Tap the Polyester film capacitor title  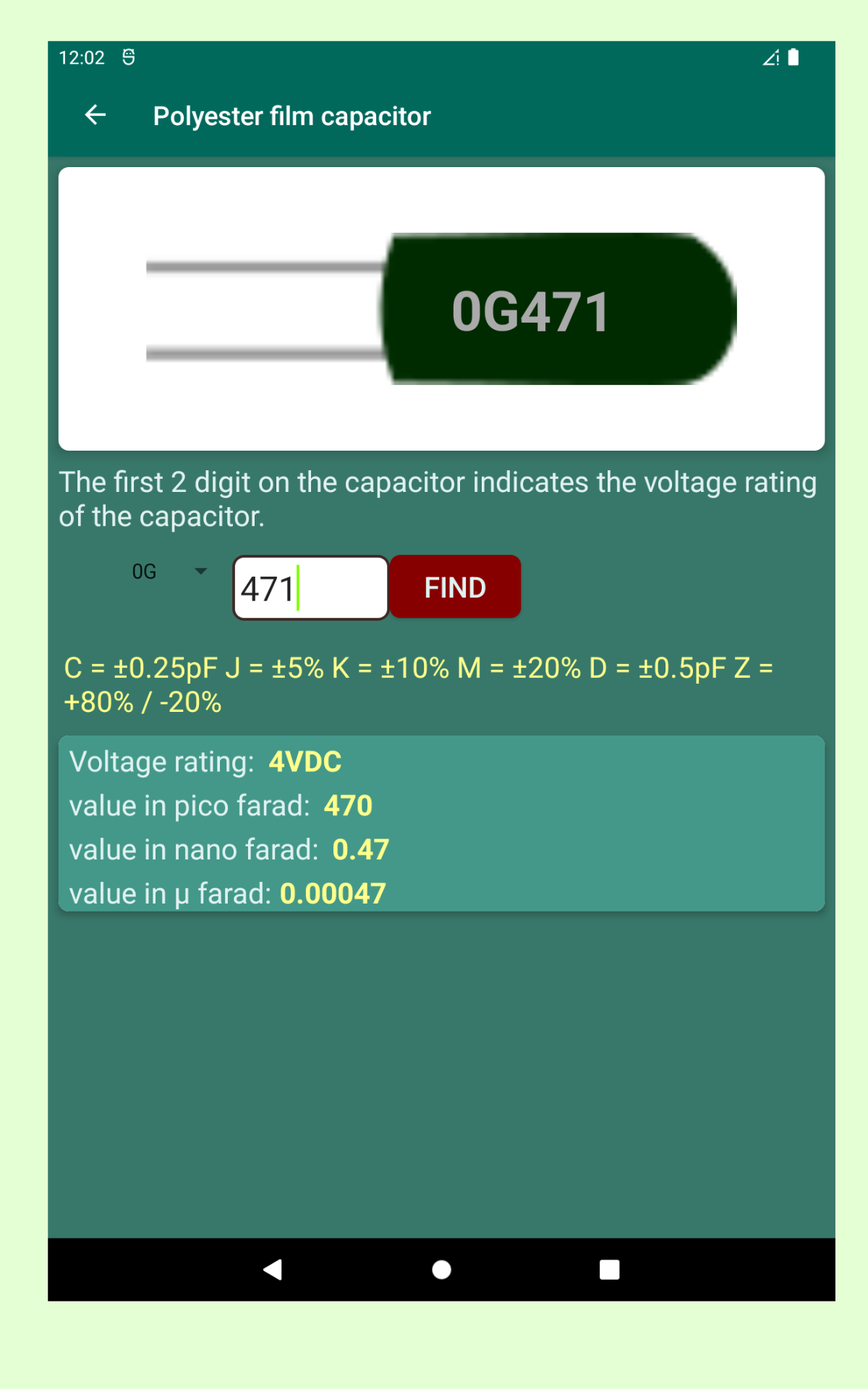[292, 116]
